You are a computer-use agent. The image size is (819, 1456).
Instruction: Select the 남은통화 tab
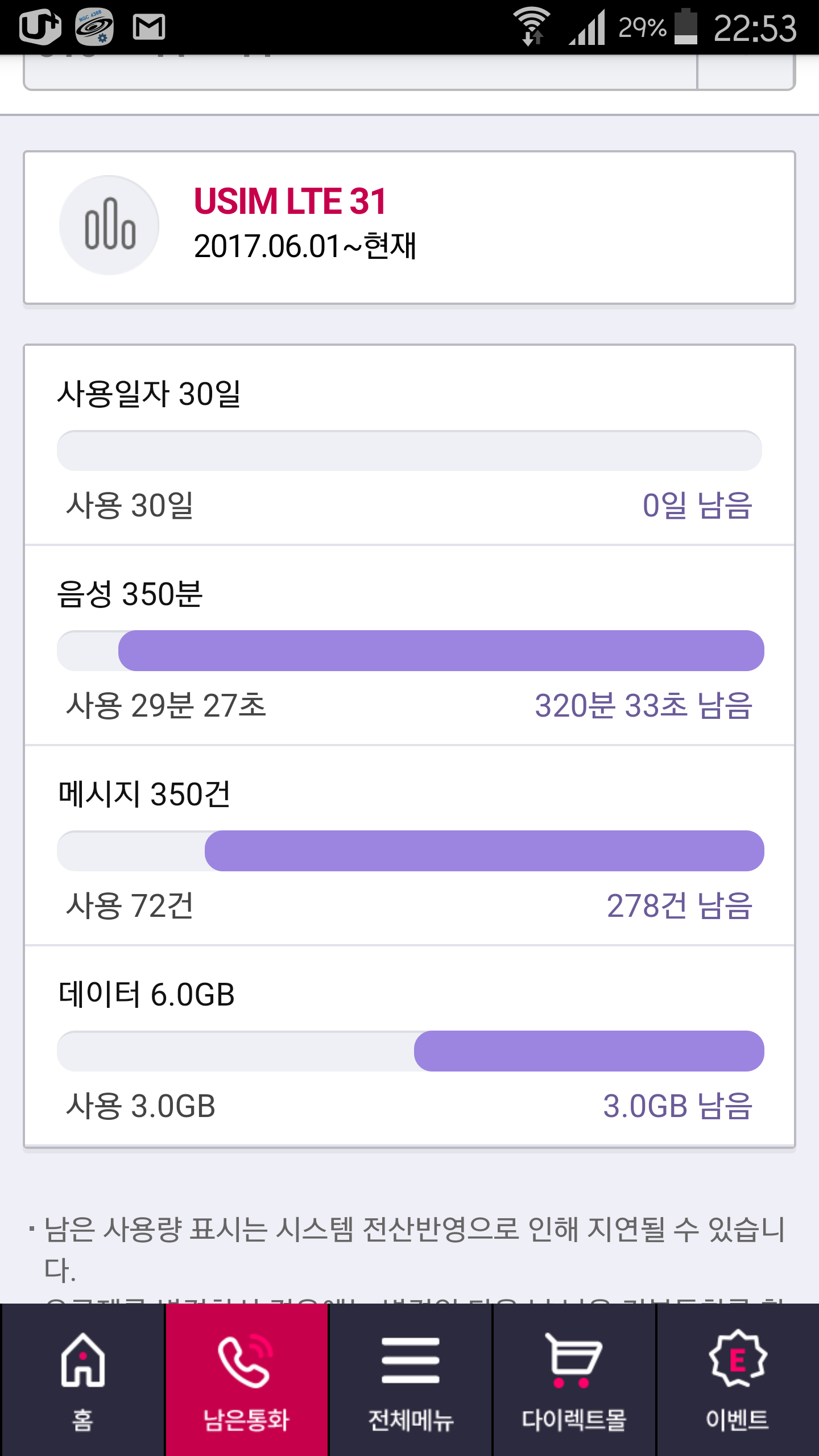pyautogui.click(x=246, y=1380)
